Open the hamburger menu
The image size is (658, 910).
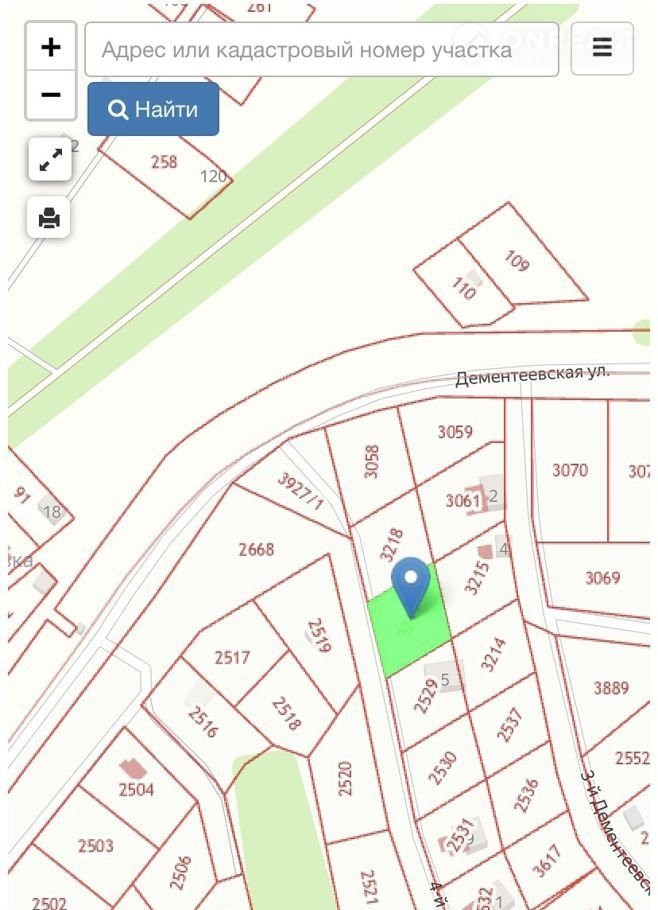(x=602, y=48)
